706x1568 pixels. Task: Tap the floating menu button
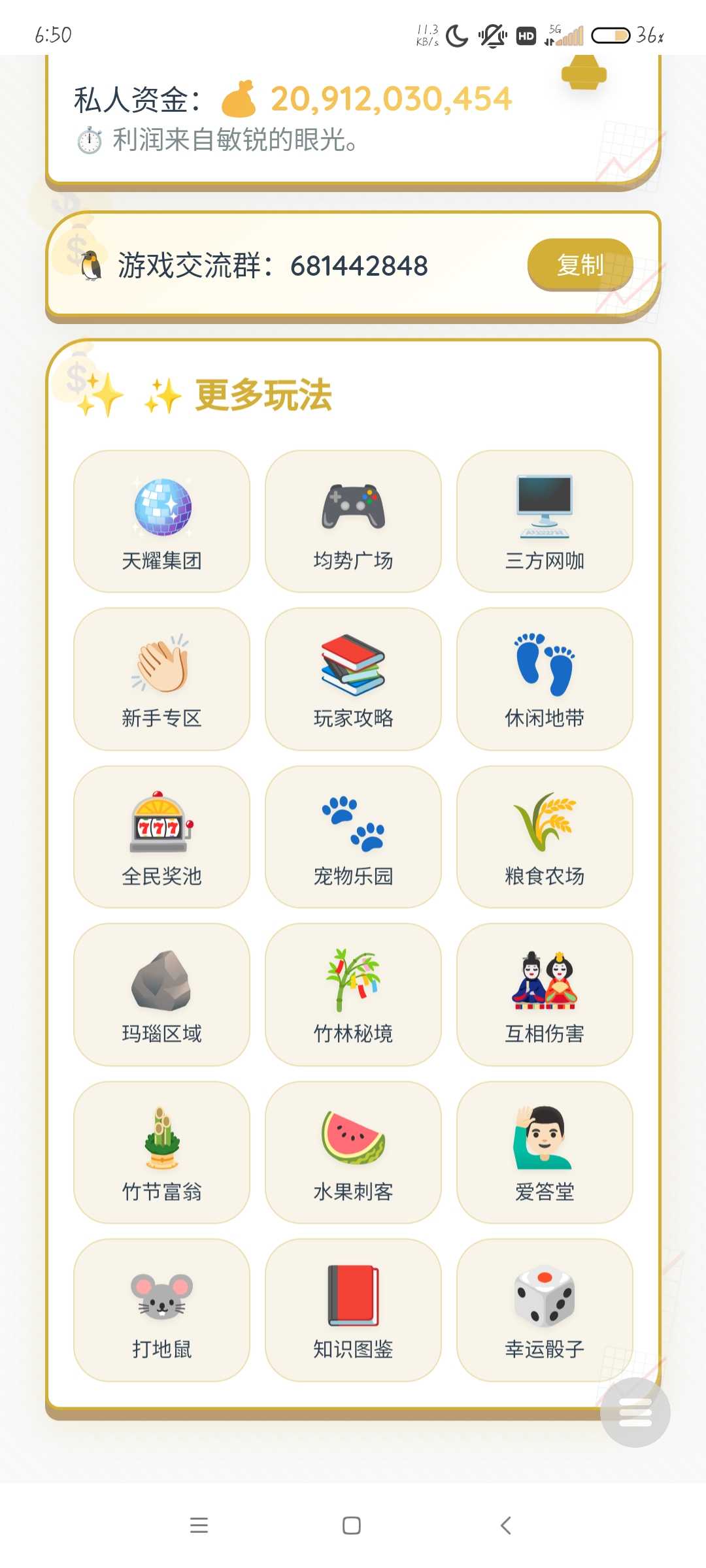(x=635, y=1413)
